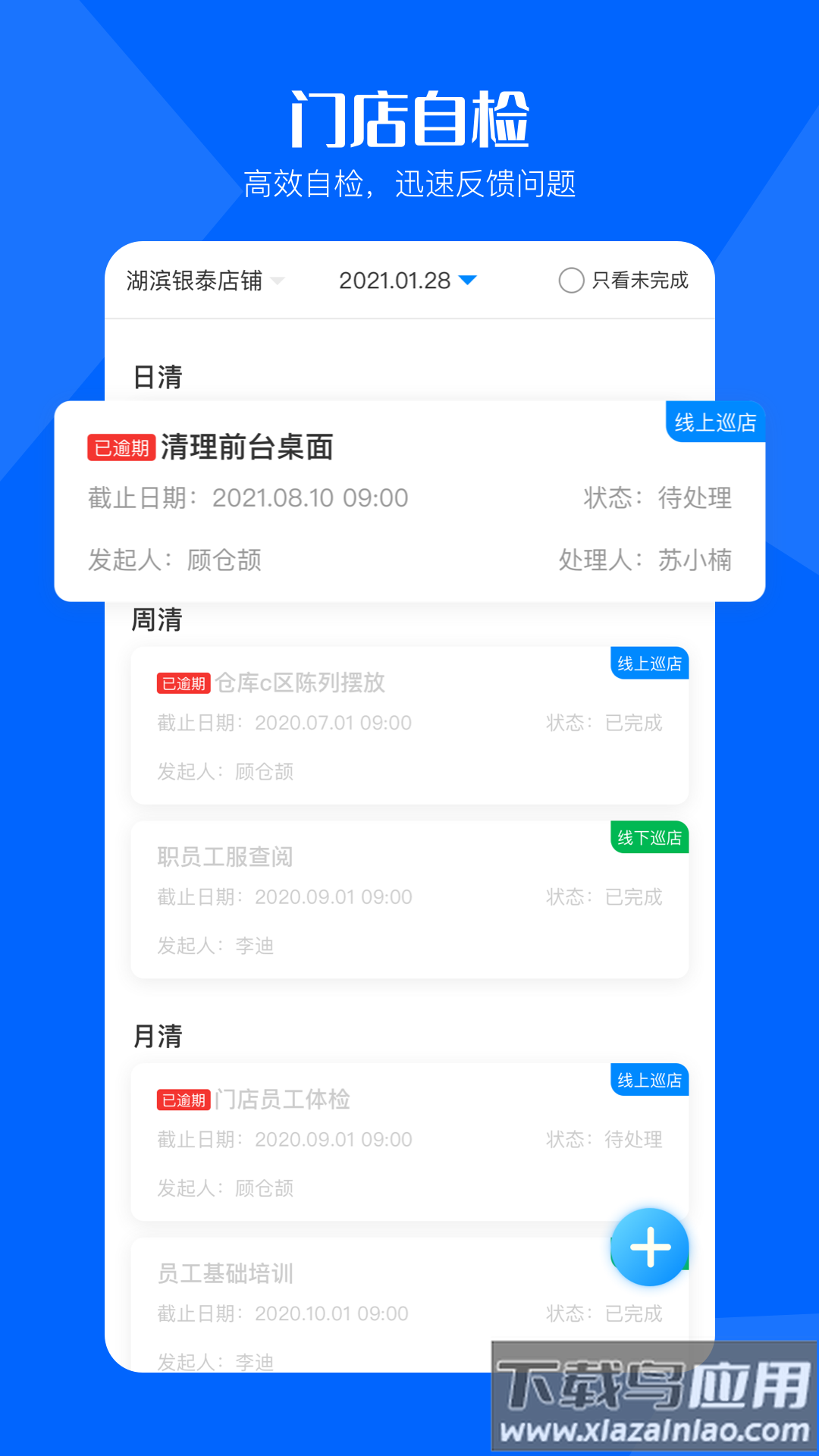Enable the 只看未完成 filter
Viewport: 819px width, 1456px height.
point(639,281)
